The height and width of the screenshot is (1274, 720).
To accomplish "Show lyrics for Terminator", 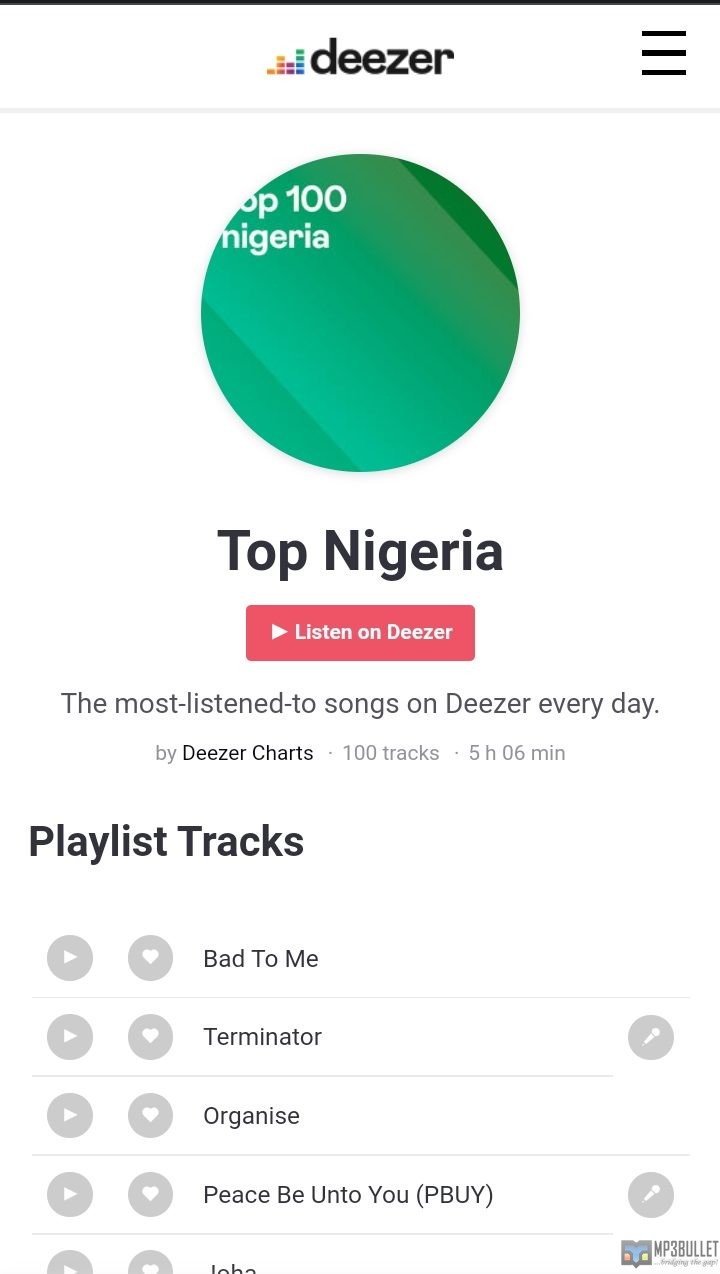I will tap(651, 1037).
